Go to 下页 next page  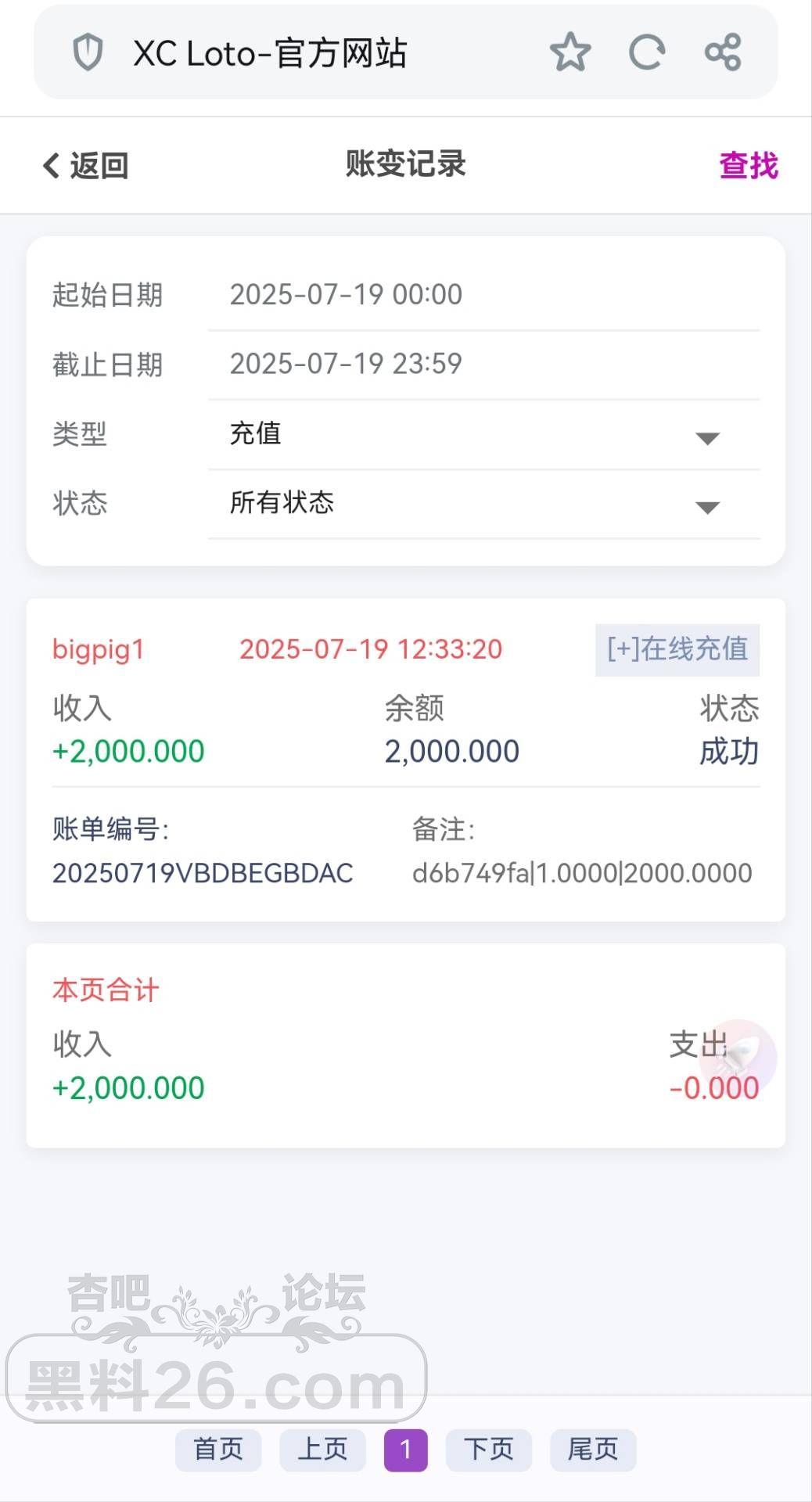pos(488,1450)
